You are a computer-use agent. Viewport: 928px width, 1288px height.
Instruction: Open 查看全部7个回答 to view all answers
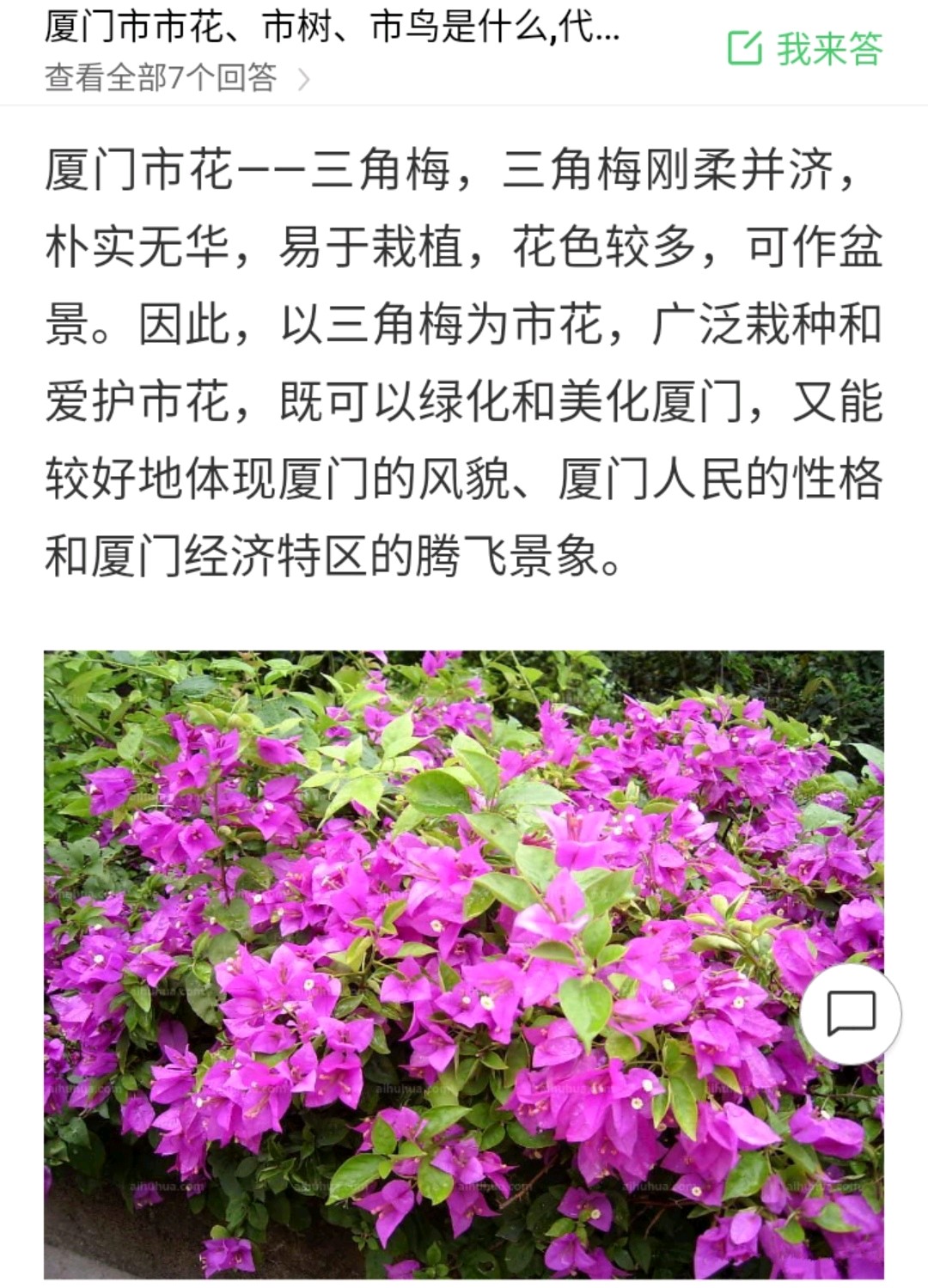point(176,78)
